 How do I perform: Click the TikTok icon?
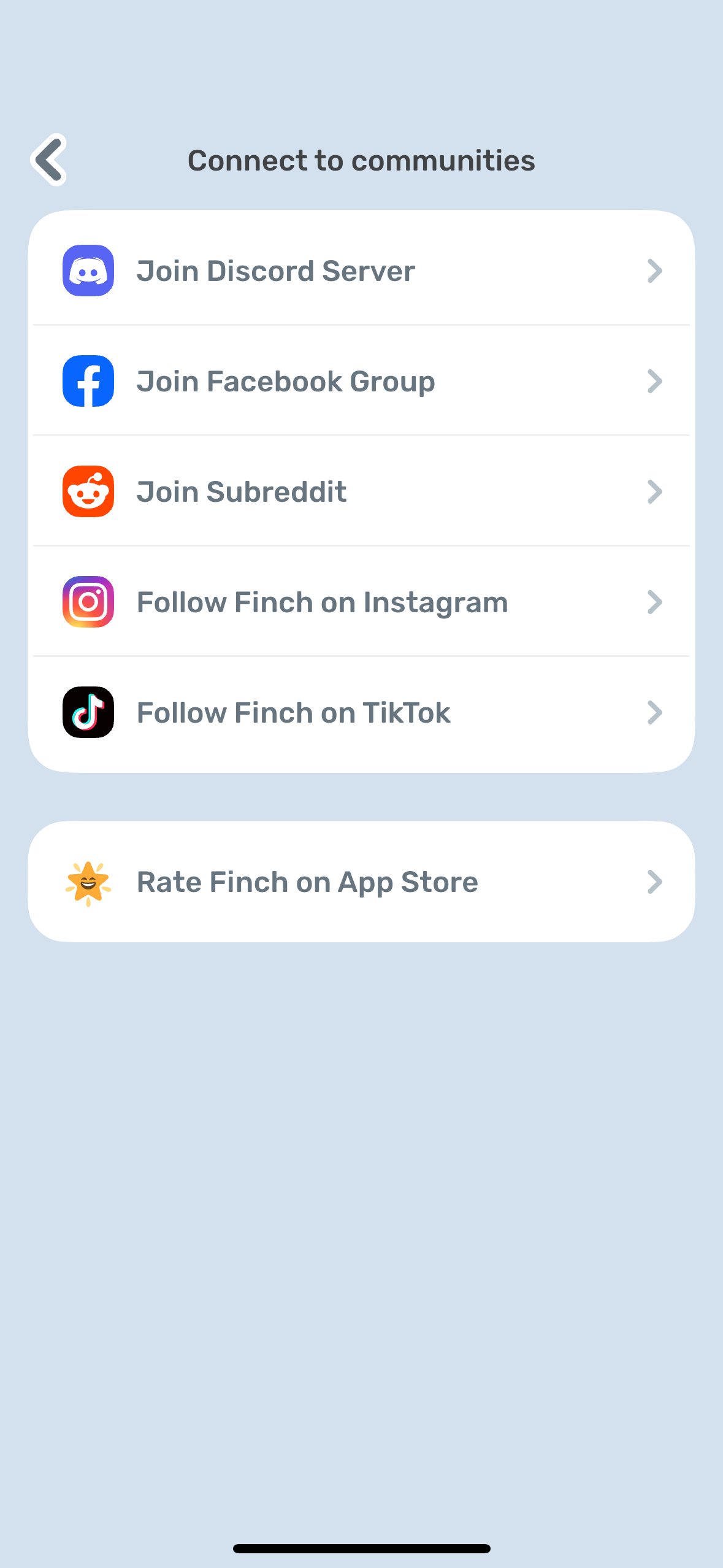coord(88,712)
